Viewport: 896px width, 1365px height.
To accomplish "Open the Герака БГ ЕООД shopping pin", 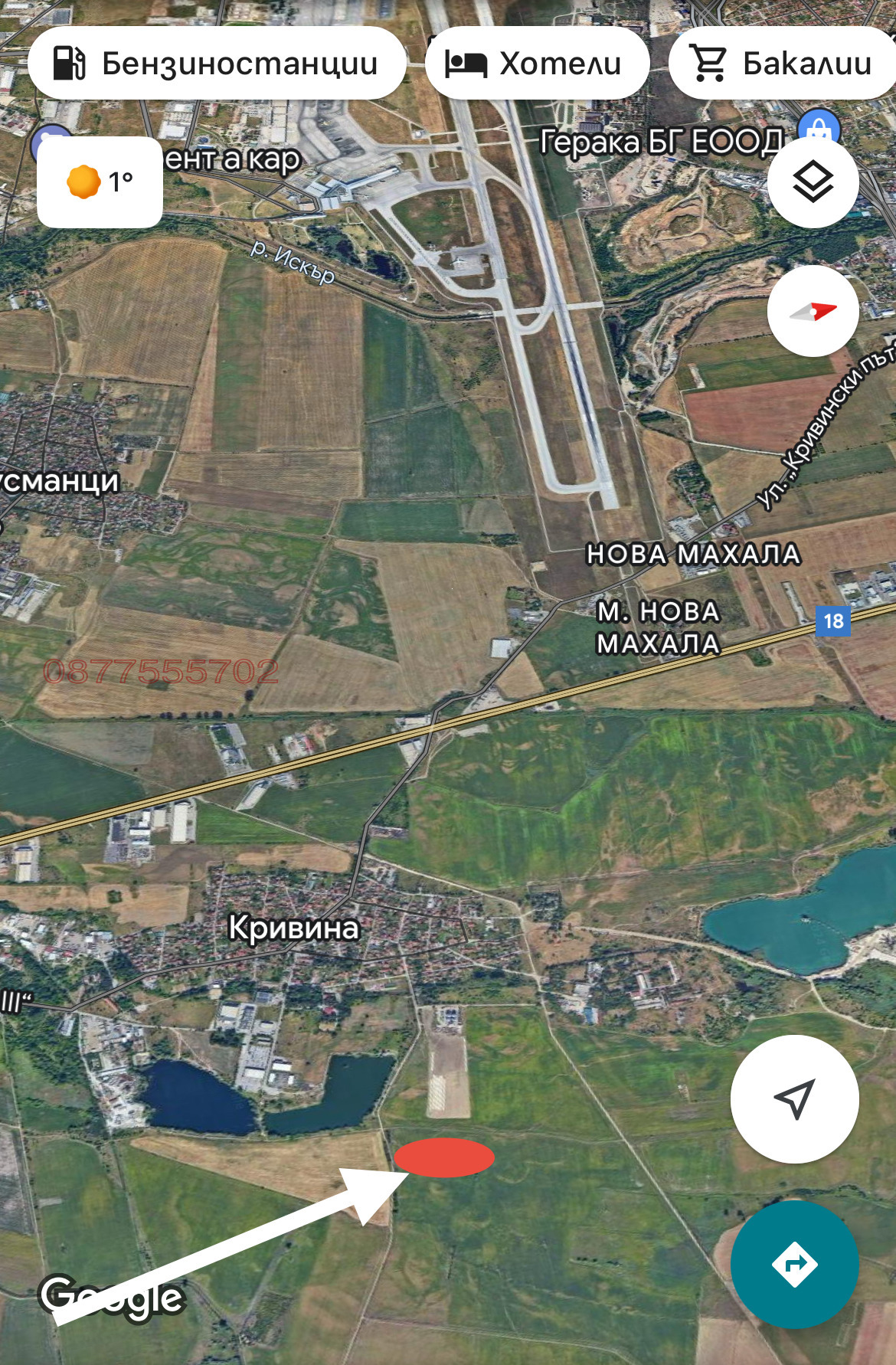I will click(x=818, y=127).
